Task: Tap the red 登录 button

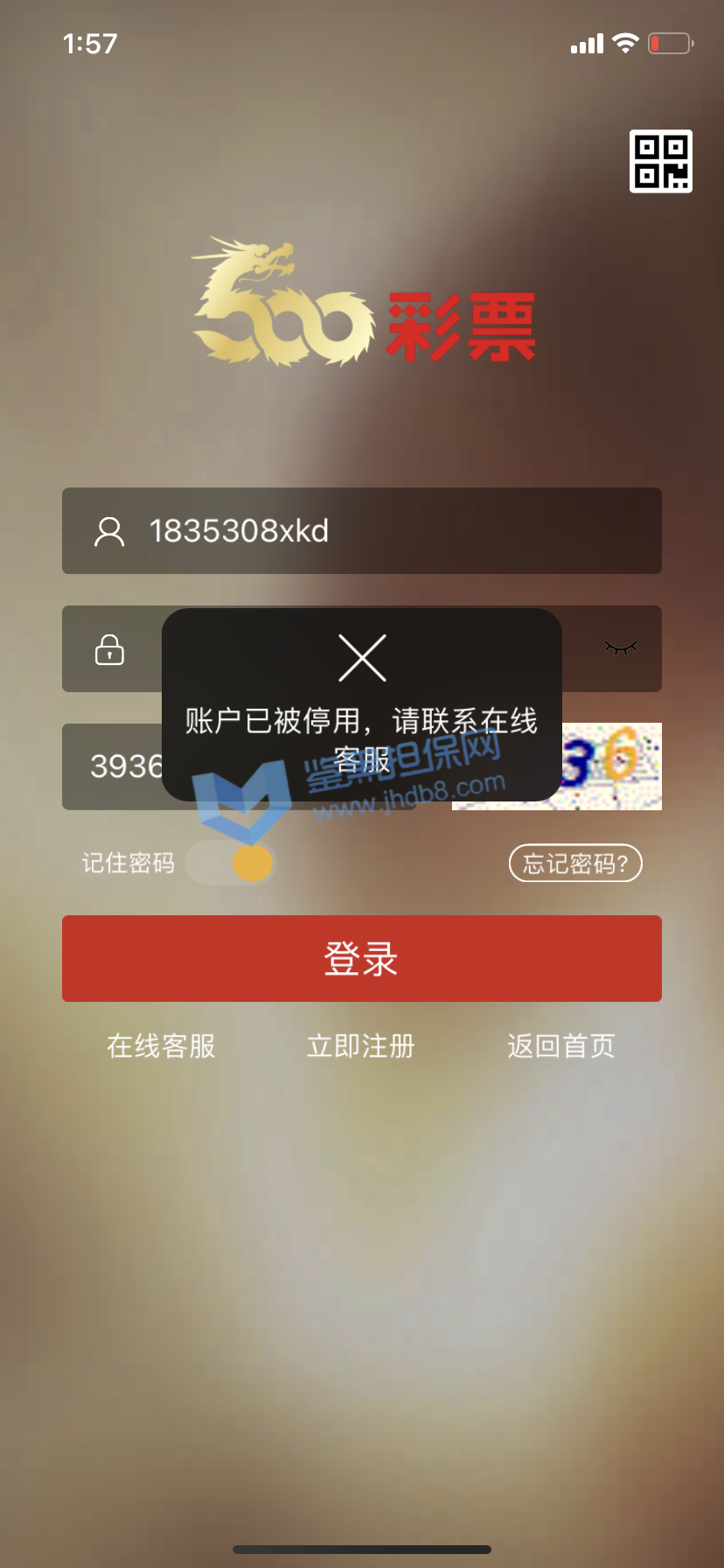Action: (361, 958)
